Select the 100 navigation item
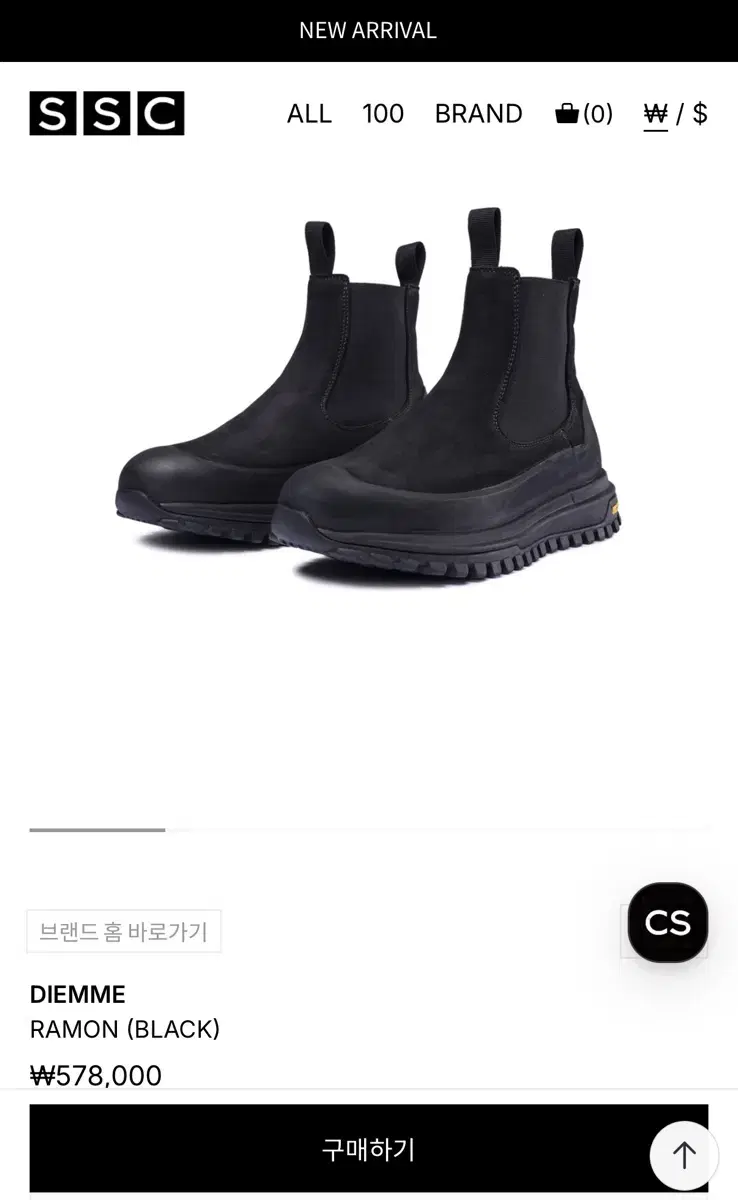This screenshot has height=1200, width=738. click(383, 113)
